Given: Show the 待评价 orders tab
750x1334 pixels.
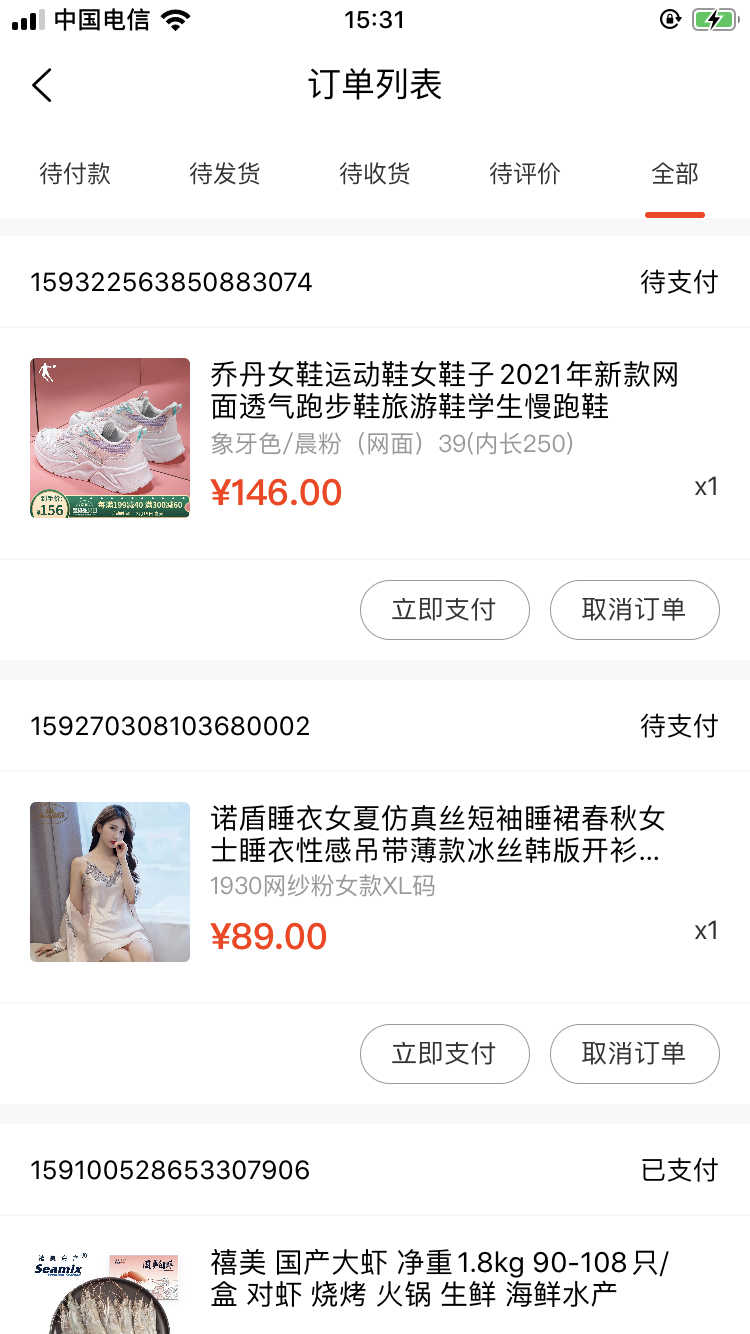Looking at the screenshot, I should tap(525, 174).
